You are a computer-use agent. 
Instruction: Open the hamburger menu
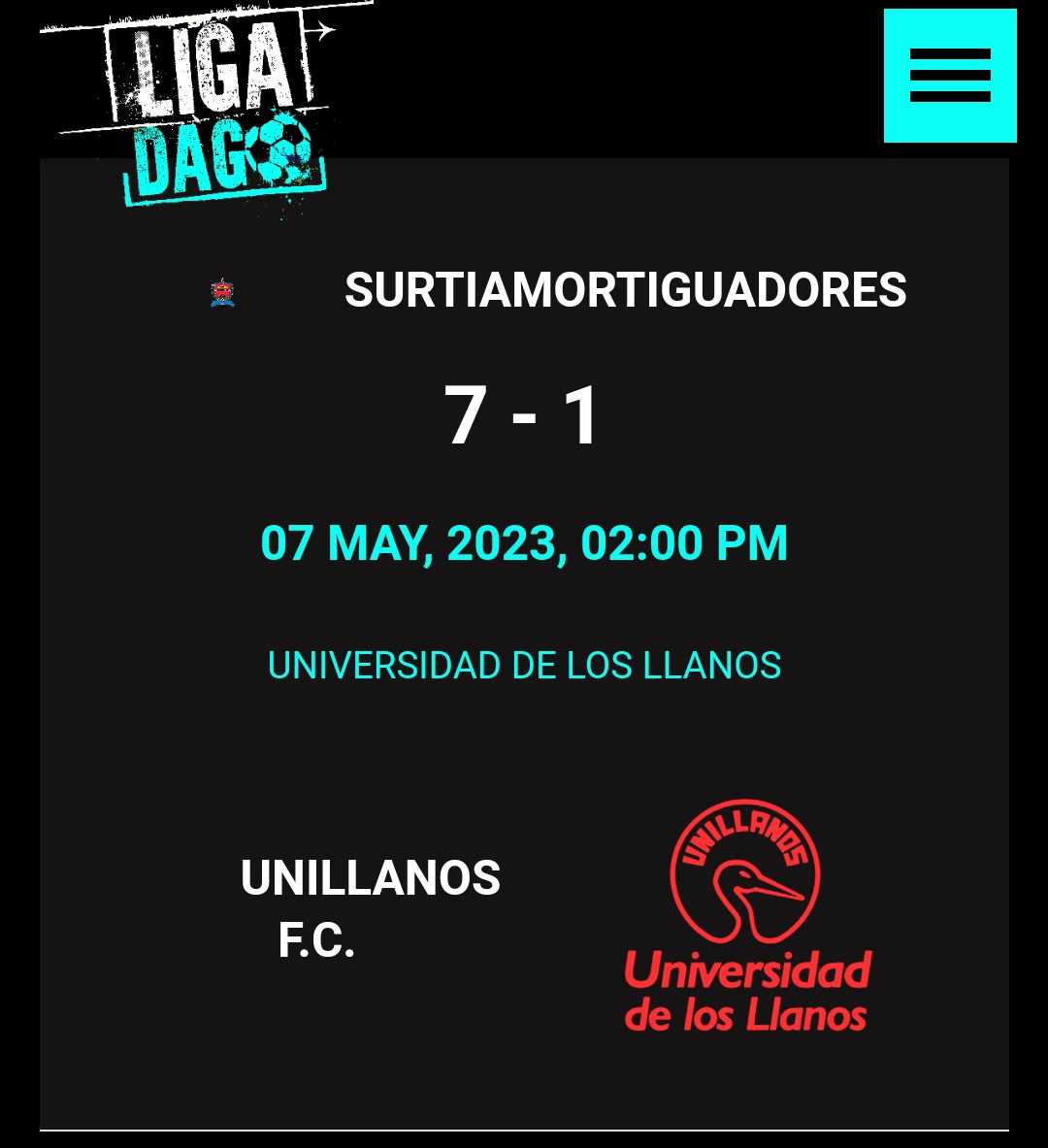coord(949,76)
